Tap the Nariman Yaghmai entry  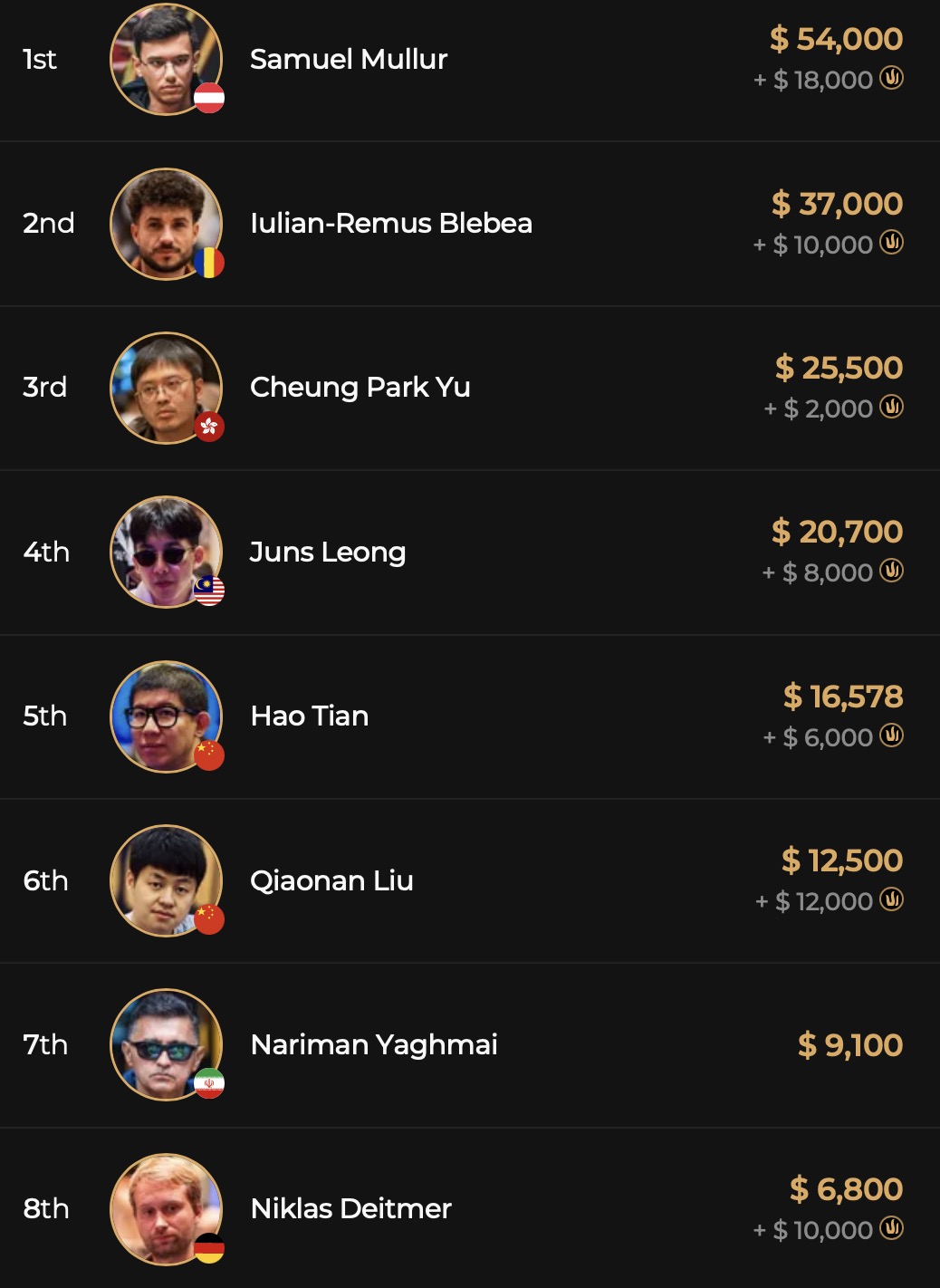point(373,1045)
